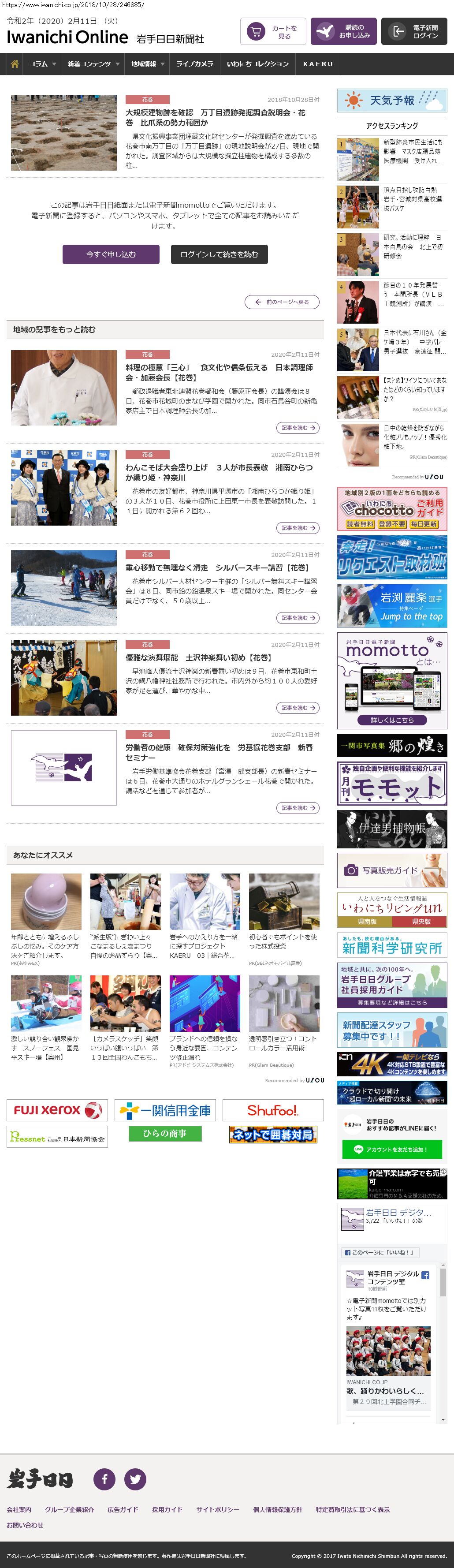This screenshot has height=1568, width=454.
Task: Open 写真販売ガイド banner
Action: [392, 870]
